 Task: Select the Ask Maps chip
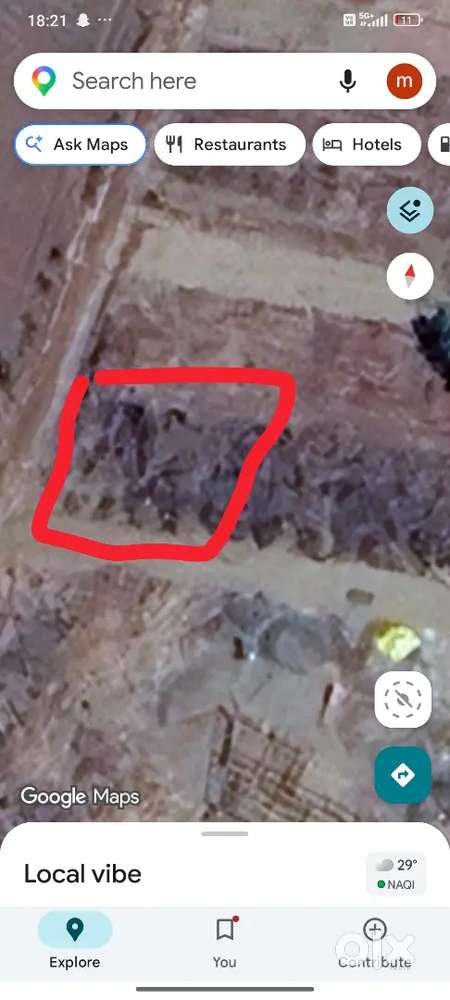click(x=80, y=145)
